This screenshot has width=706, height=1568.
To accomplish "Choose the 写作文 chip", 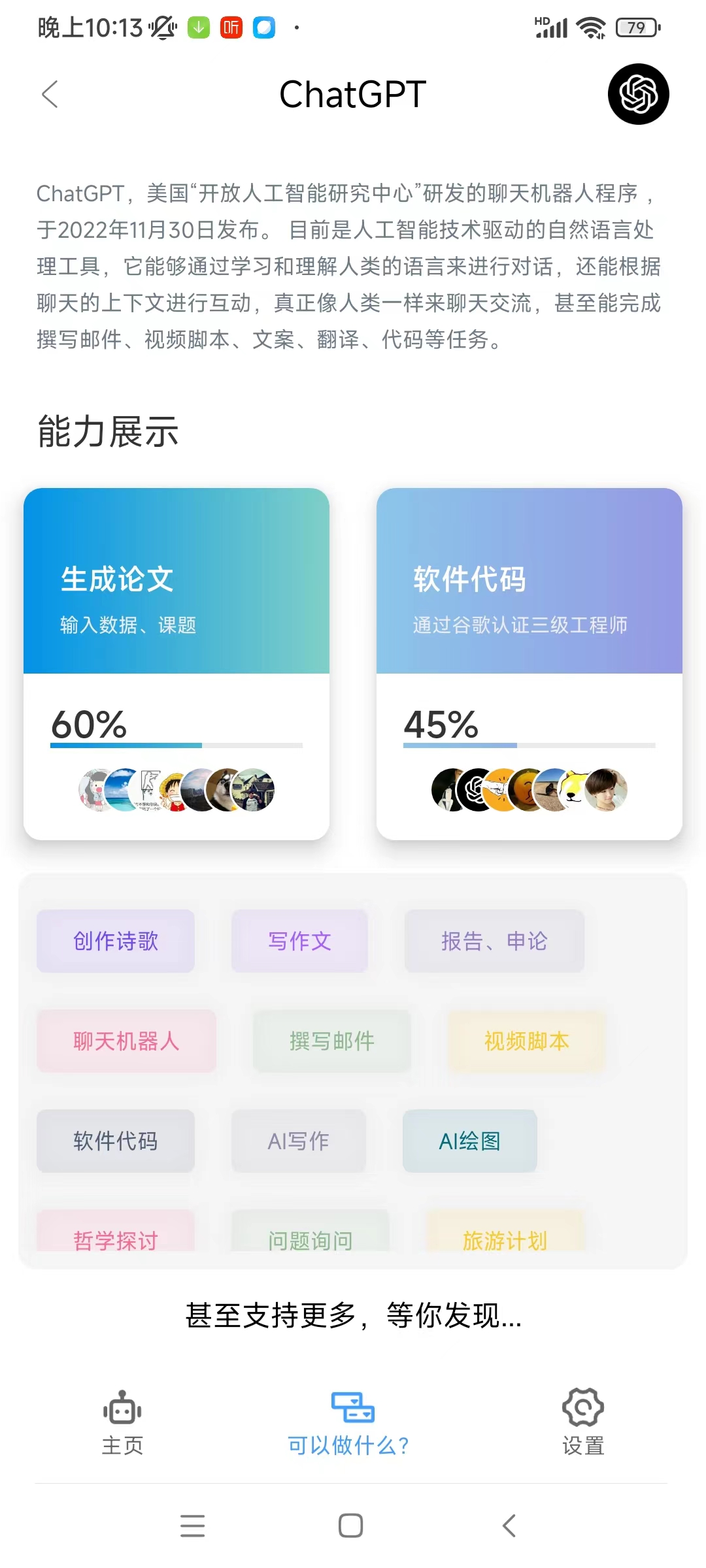I will tap(299, 941).
